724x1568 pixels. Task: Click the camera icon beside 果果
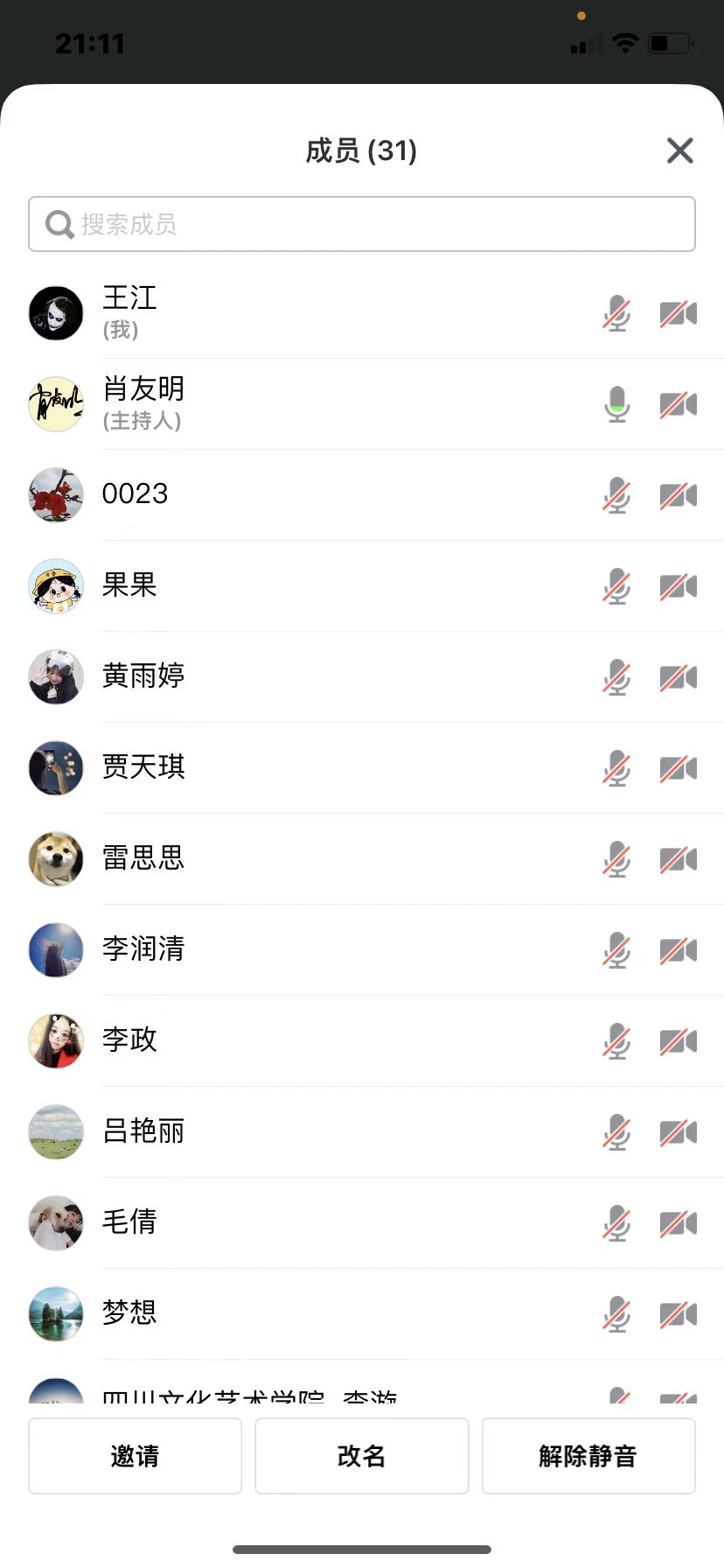click(x=679, y=586)
